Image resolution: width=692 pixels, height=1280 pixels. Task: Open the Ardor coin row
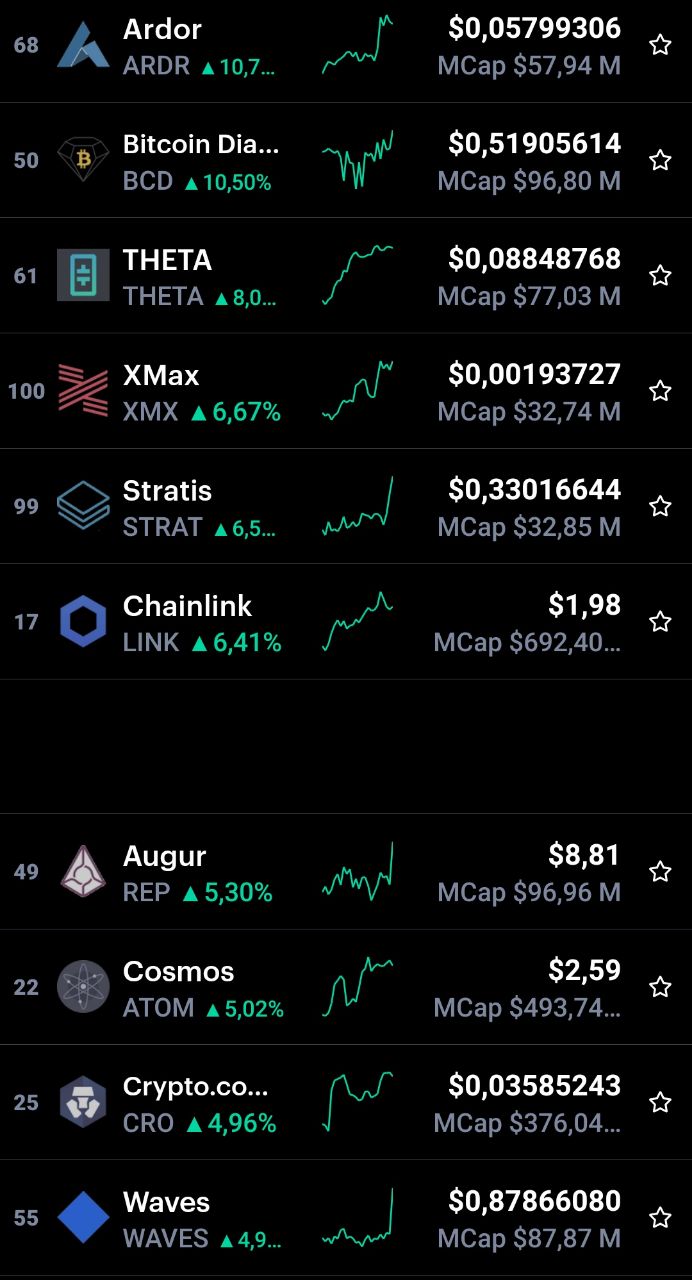click(346, 46)
